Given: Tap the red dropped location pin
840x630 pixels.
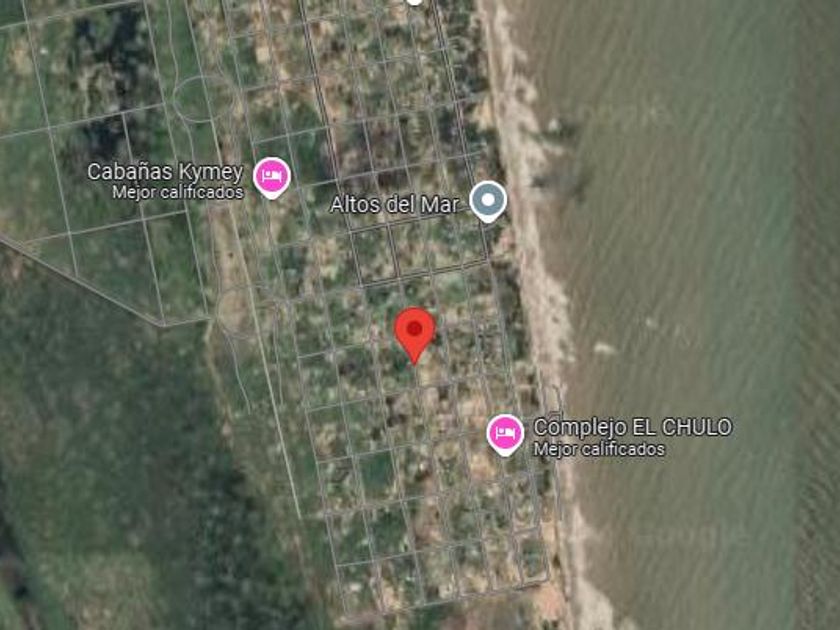Looking at the screenshot, I should [415, 331].
